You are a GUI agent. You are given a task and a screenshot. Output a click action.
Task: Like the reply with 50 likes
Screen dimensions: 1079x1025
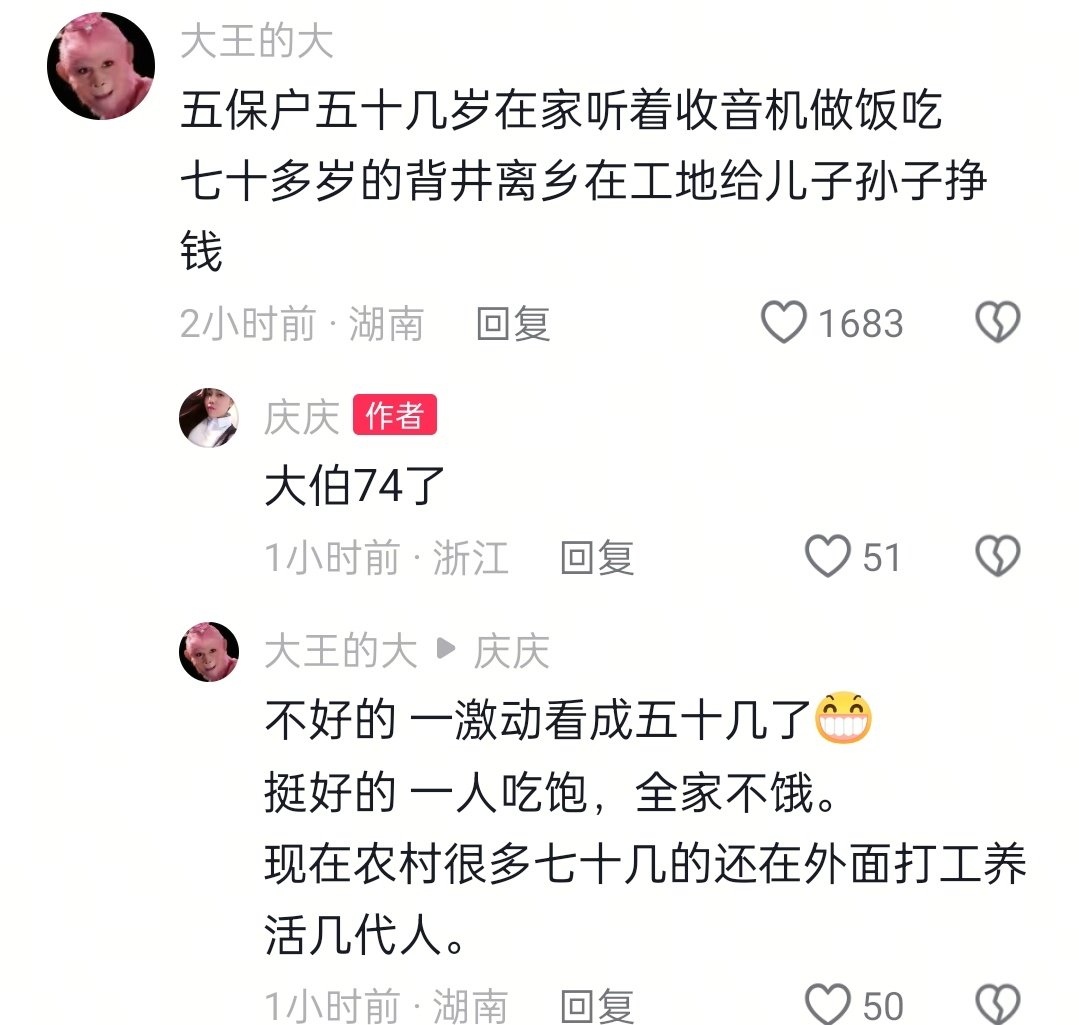coord(828,1003)
